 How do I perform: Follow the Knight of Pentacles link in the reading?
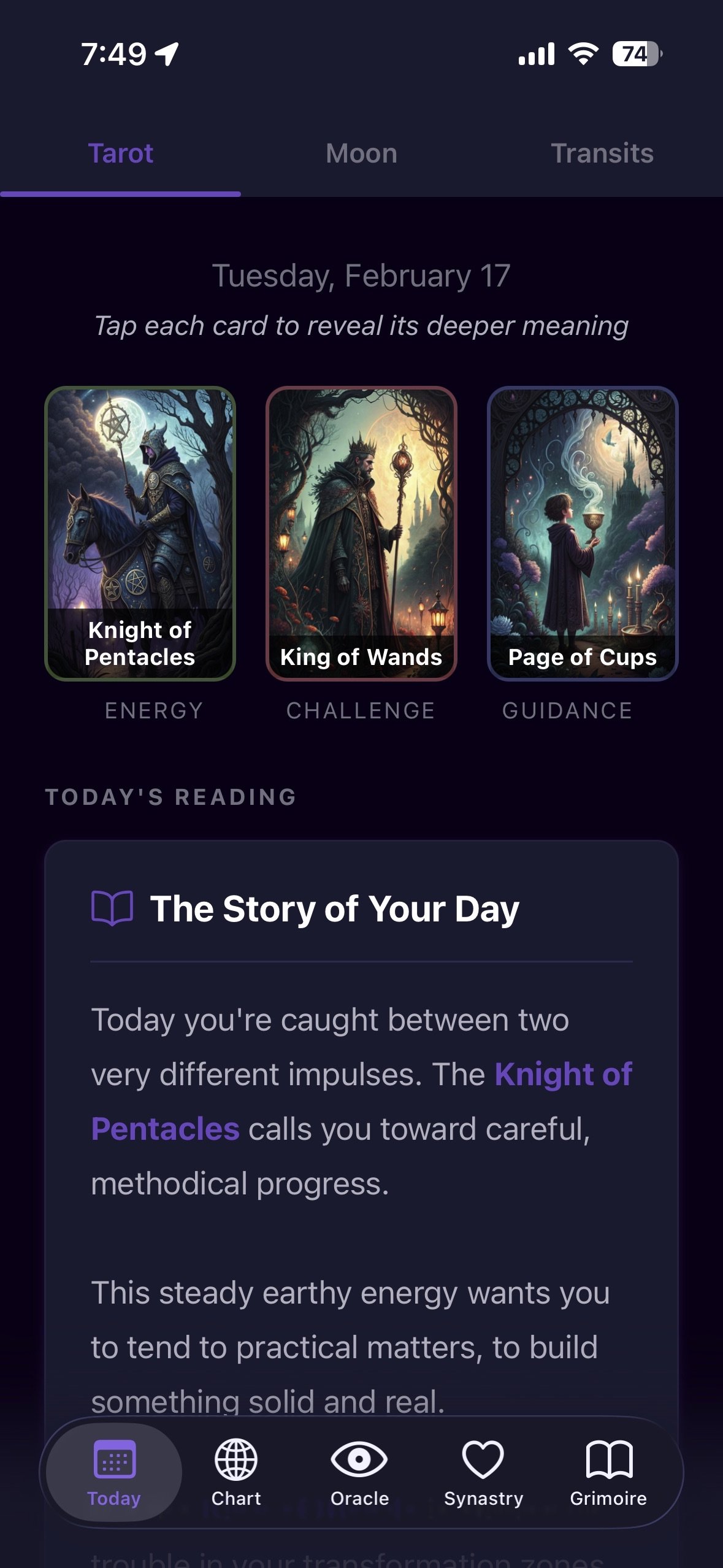click(x=563, y=1075)
